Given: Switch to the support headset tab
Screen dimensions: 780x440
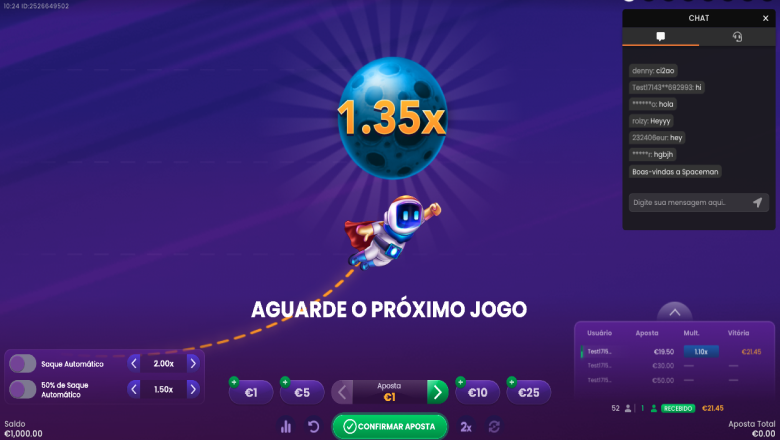Looking at the screenshot, I should pyautogui.click(x=737, y=36).
